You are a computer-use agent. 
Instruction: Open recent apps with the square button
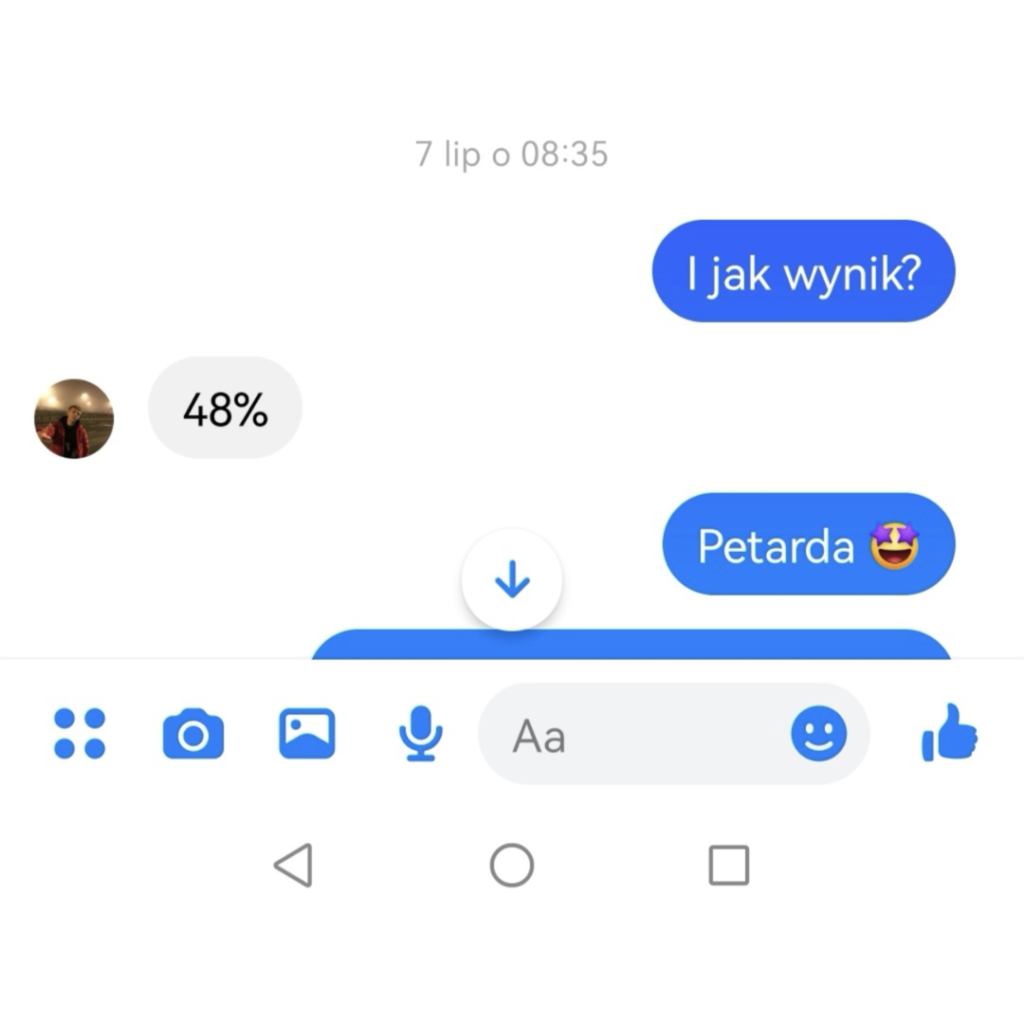tap(729, 865)
